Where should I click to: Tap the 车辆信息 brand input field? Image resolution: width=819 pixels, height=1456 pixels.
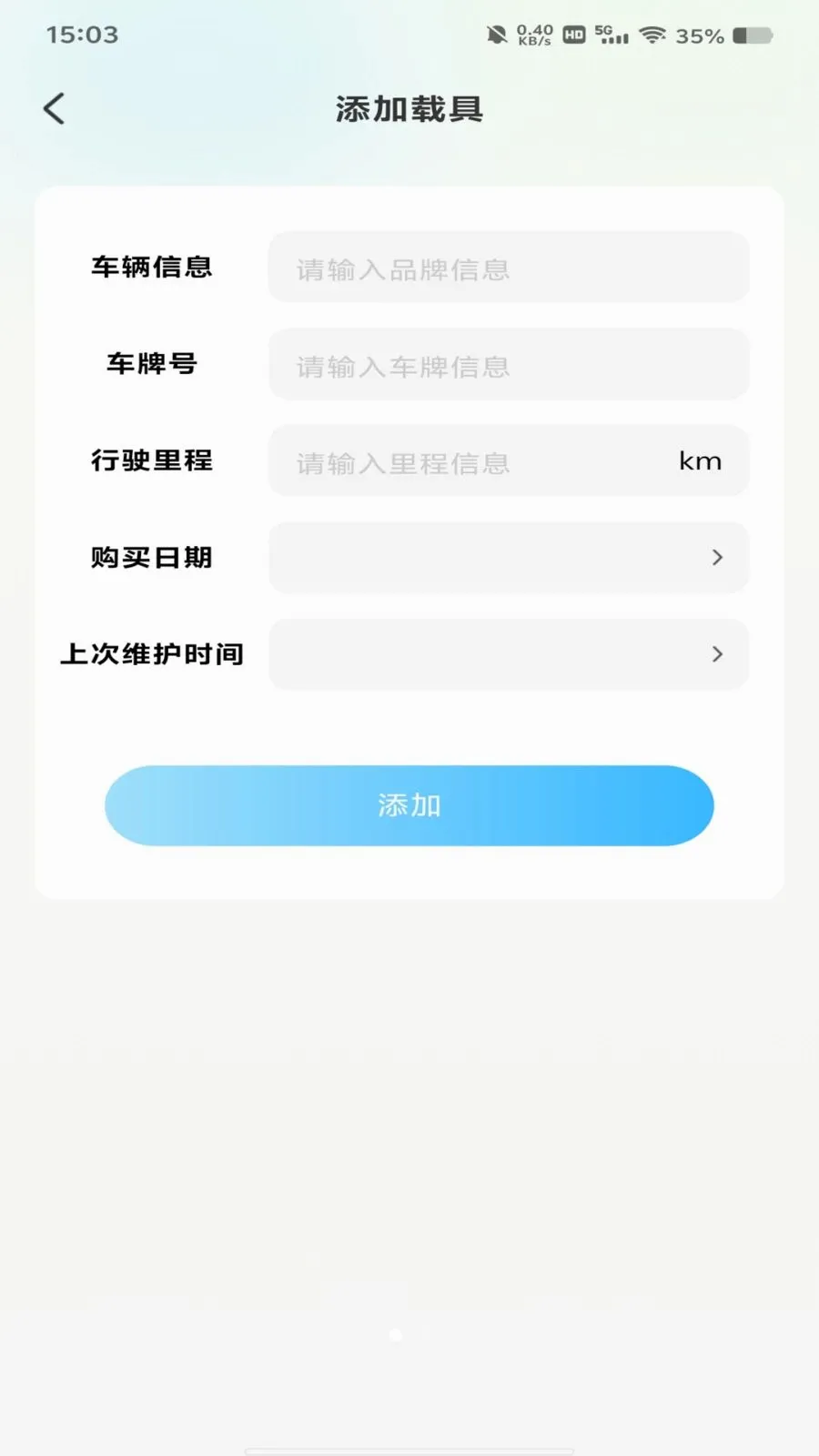click(509, 268)
